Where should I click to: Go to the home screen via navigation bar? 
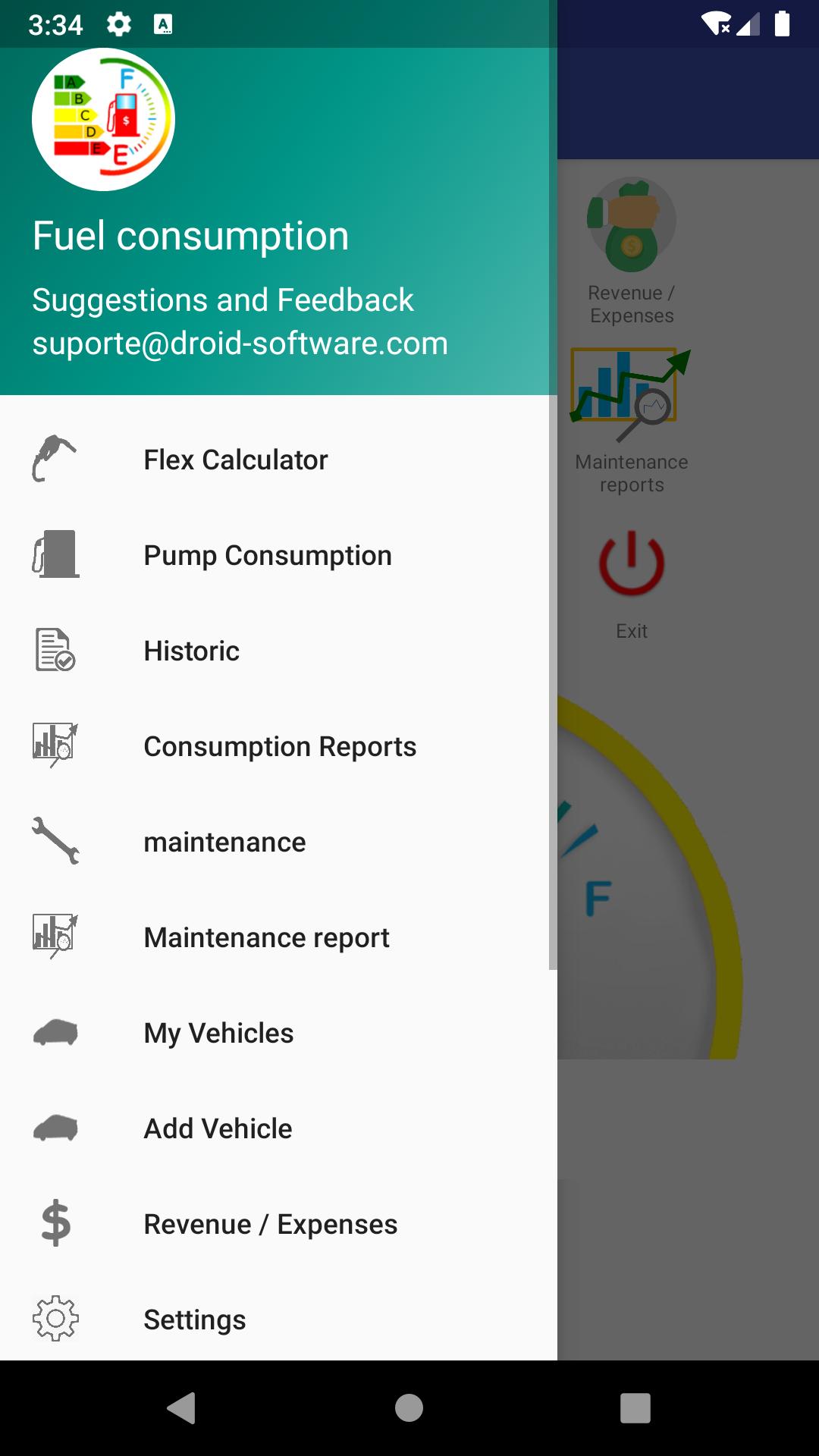point(409,1408)
